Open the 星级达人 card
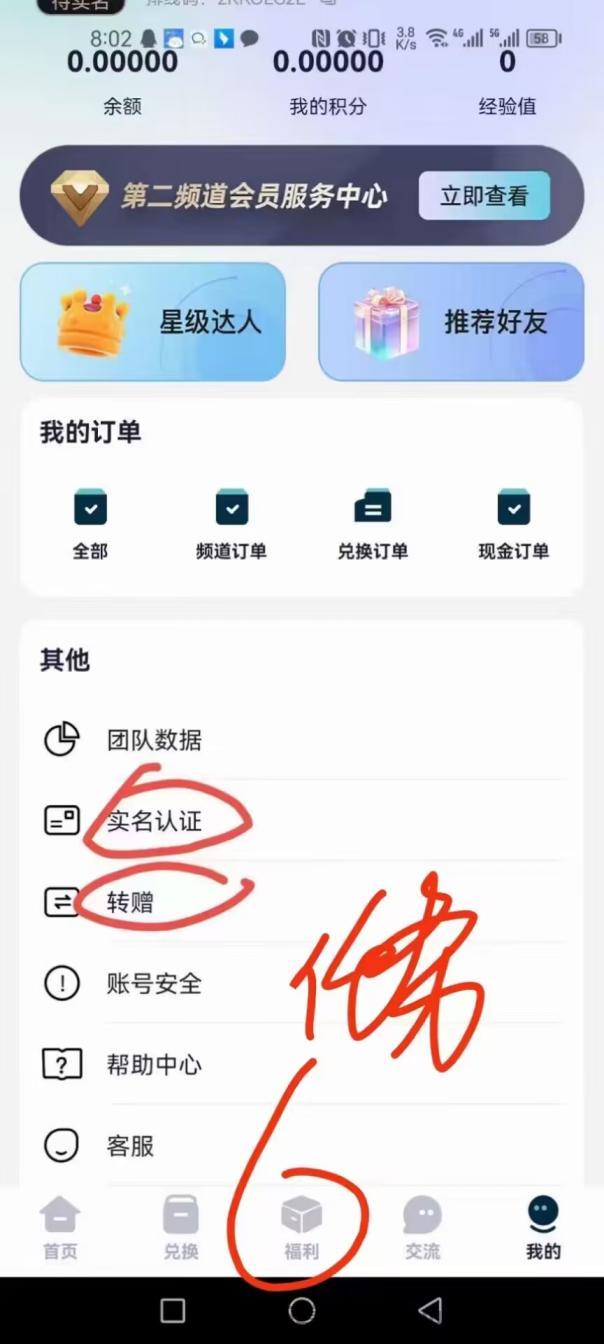The image size is (604, 1344). point(153,322)
